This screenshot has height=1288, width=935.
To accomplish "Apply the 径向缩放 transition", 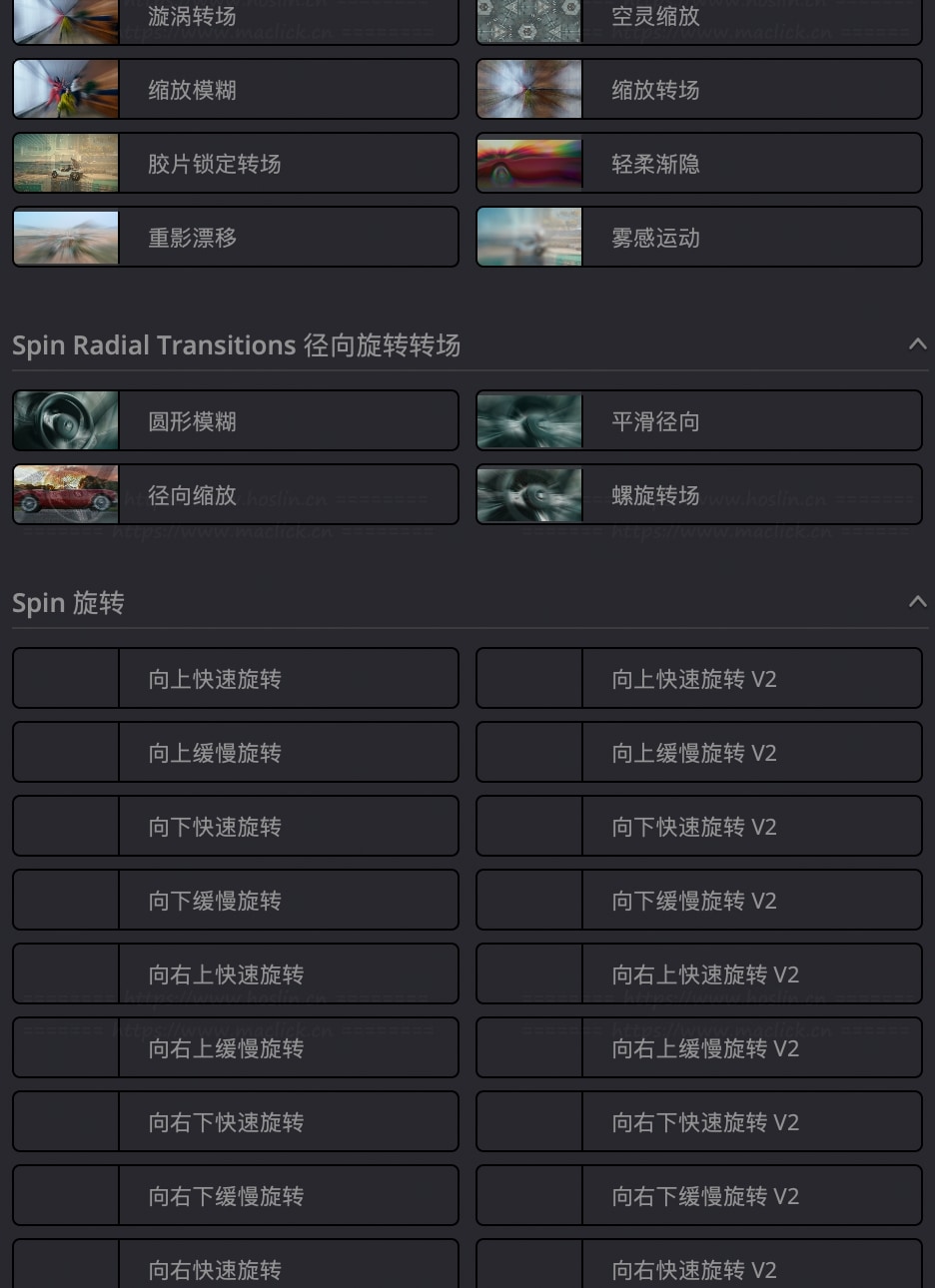I will click(236, 495).
